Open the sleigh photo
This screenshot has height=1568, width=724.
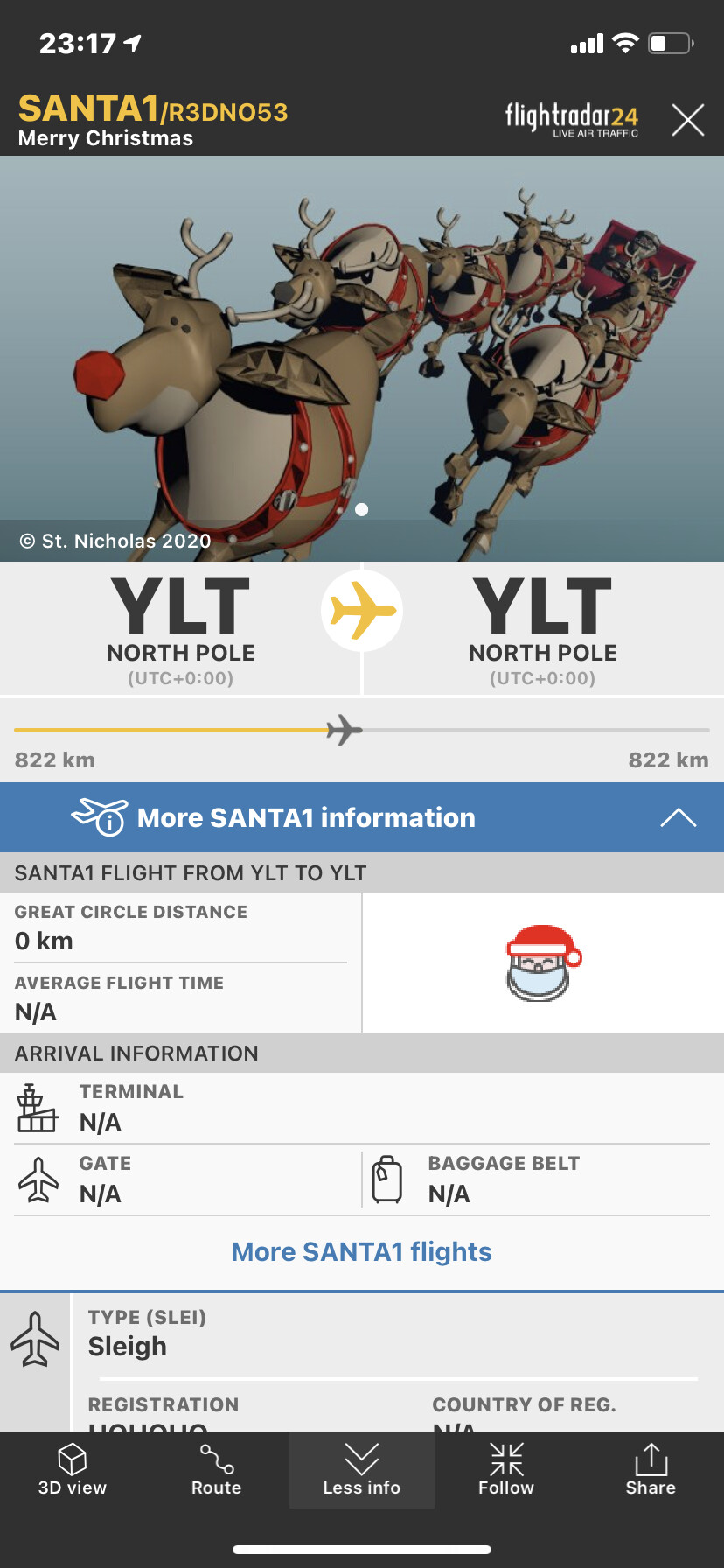click(361, 359)
